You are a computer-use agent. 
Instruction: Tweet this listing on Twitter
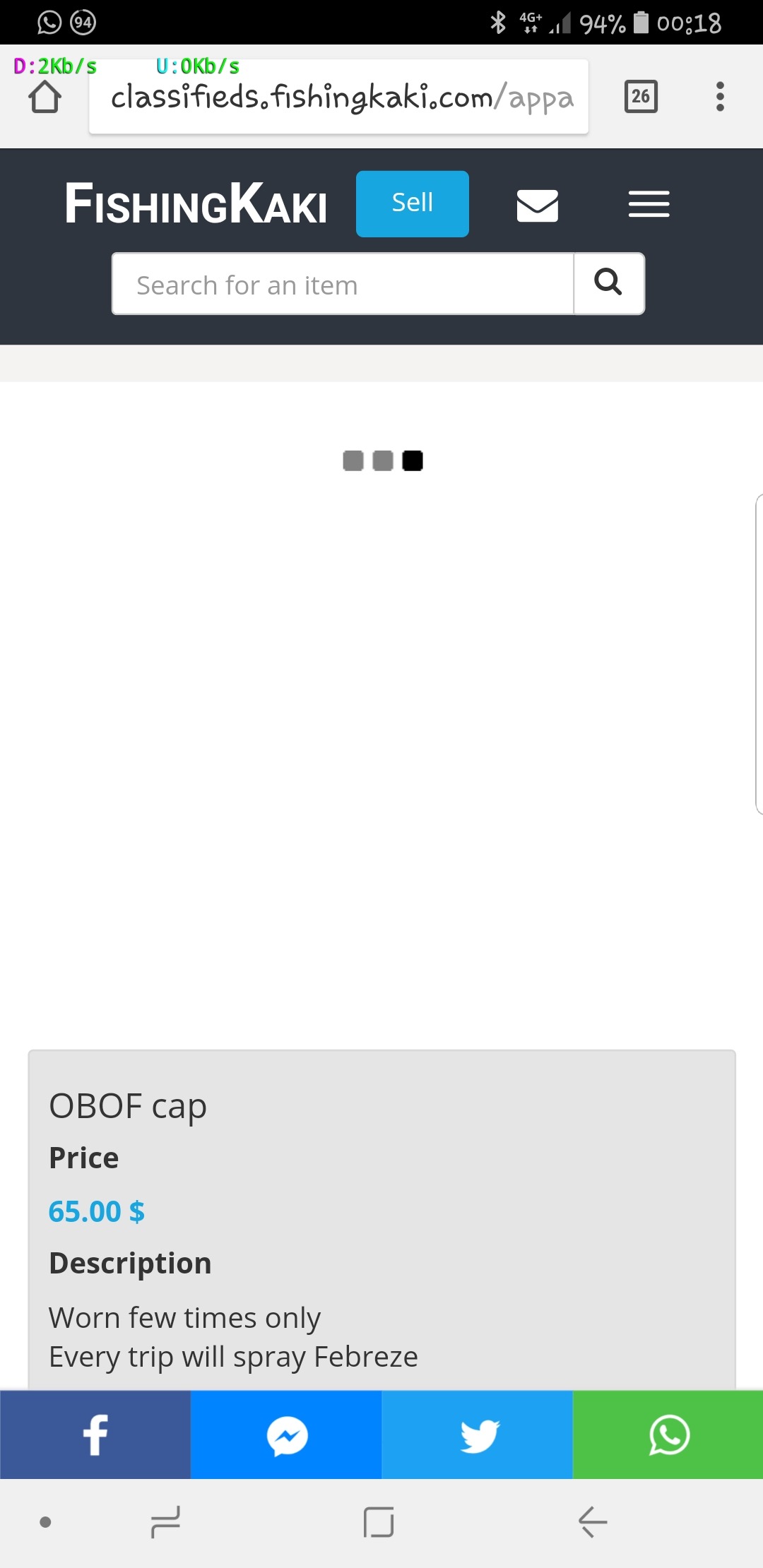[x=477, y=1435]
